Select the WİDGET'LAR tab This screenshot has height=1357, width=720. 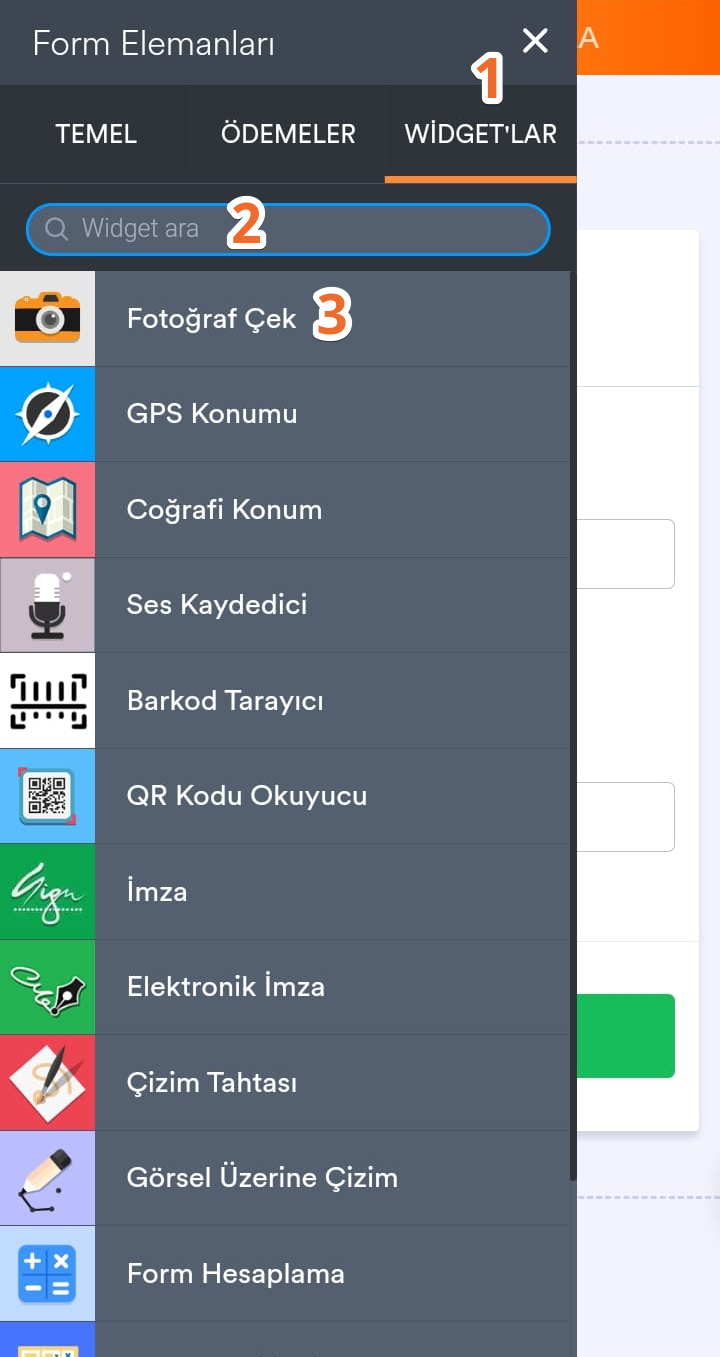(480, 134)
